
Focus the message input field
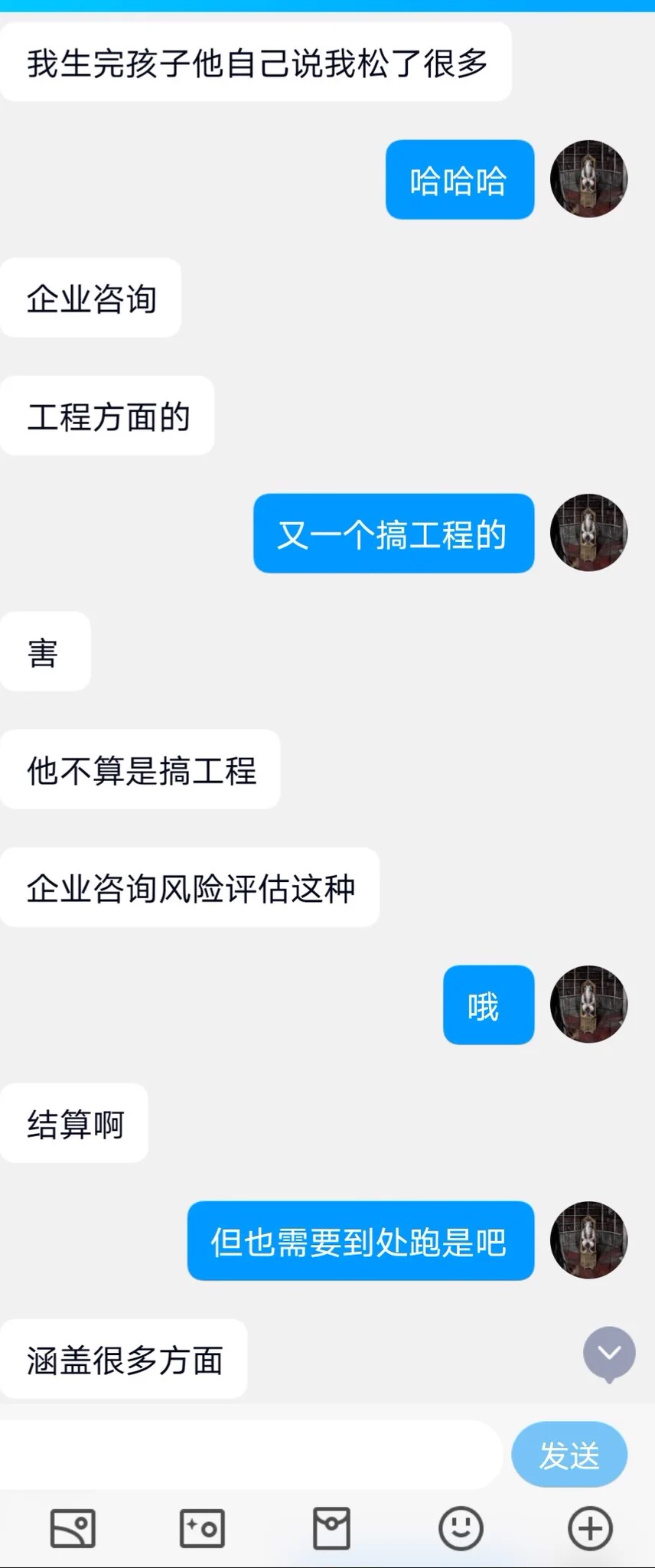click(x=251, y=1455)
